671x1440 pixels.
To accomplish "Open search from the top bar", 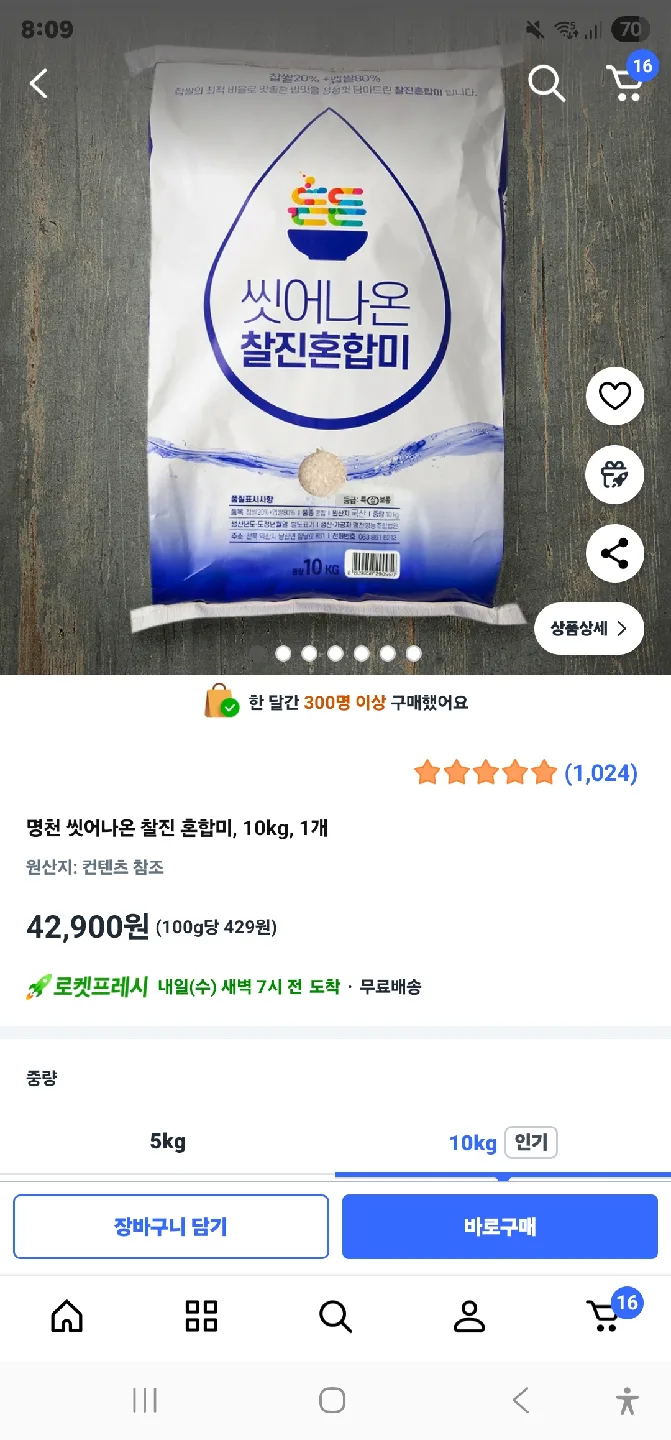I will (x=546, y=84).
